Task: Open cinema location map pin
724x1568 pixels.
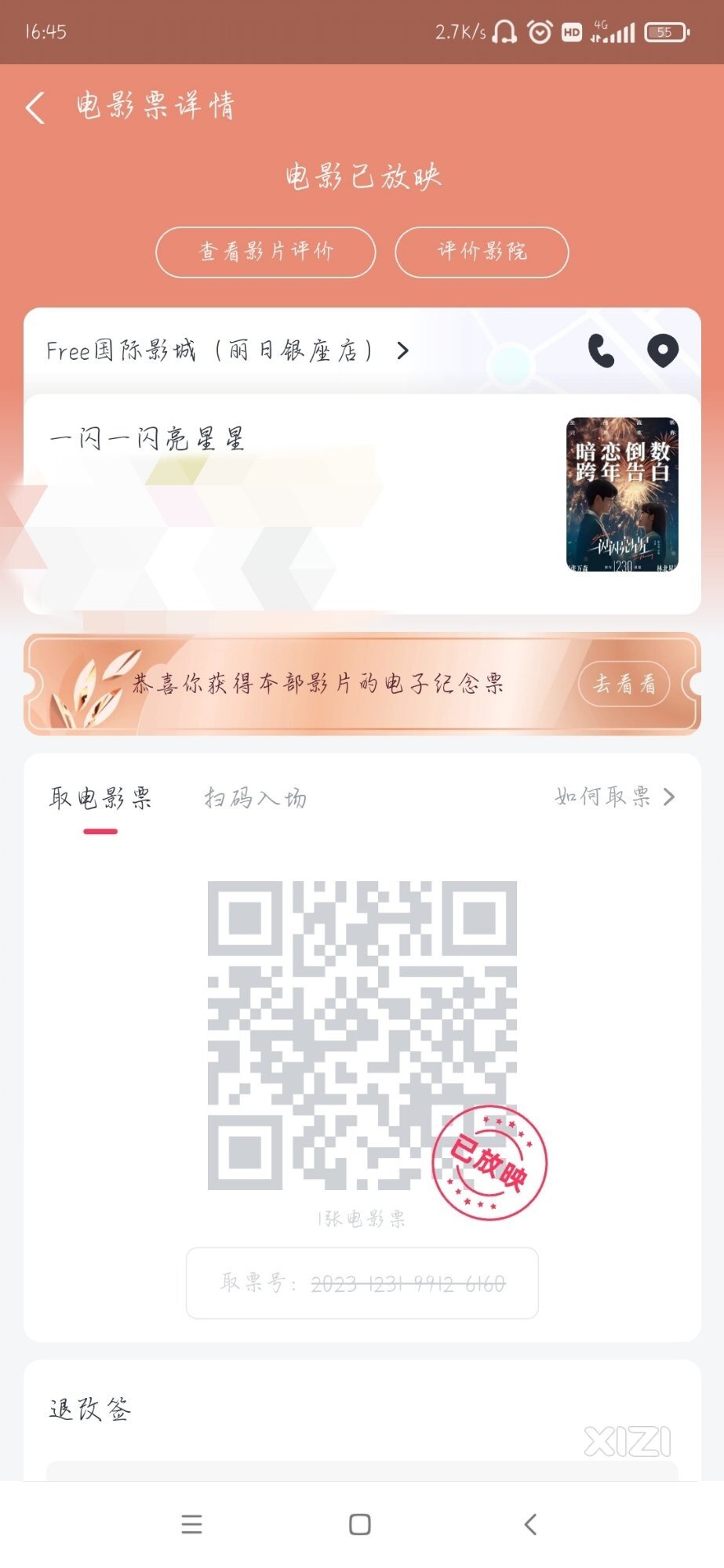Action: (662, 350)
